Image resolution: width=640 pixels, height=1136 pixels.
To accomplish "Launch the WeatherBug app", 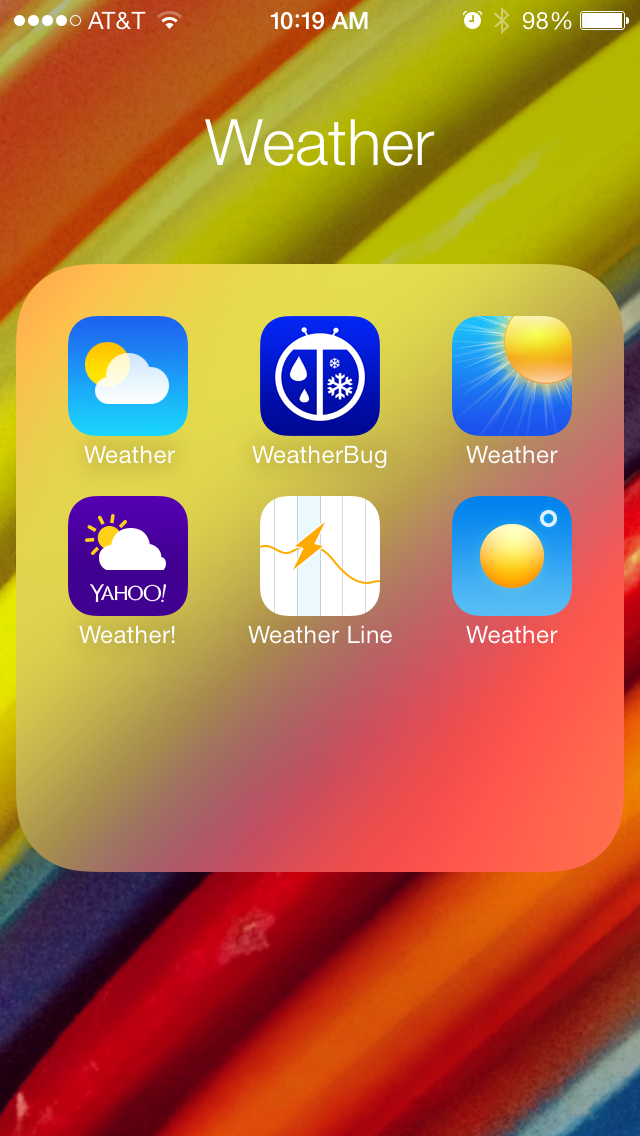I will click(320, 376).
